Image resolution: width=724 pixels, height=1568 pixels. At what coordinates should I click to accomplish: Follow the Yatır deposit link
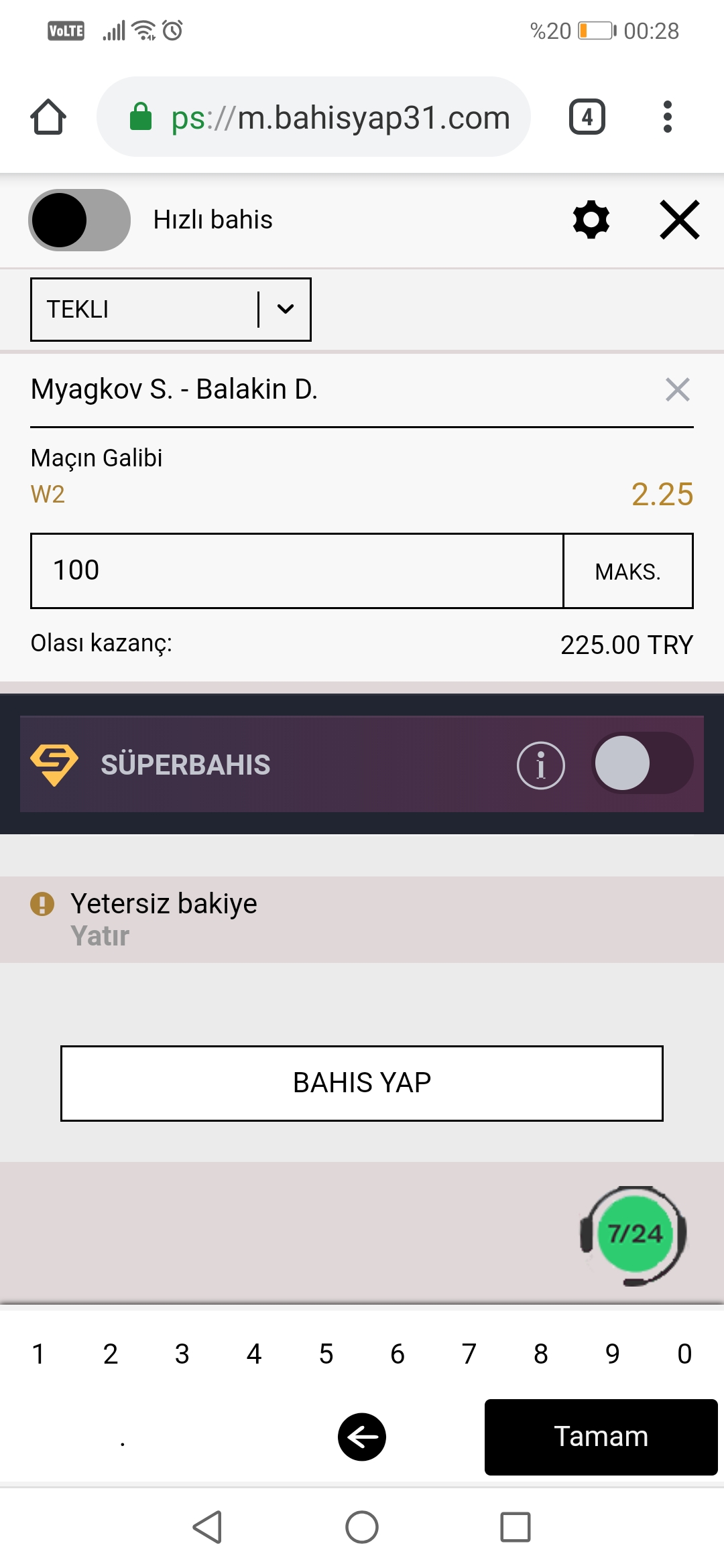(100, 936)
